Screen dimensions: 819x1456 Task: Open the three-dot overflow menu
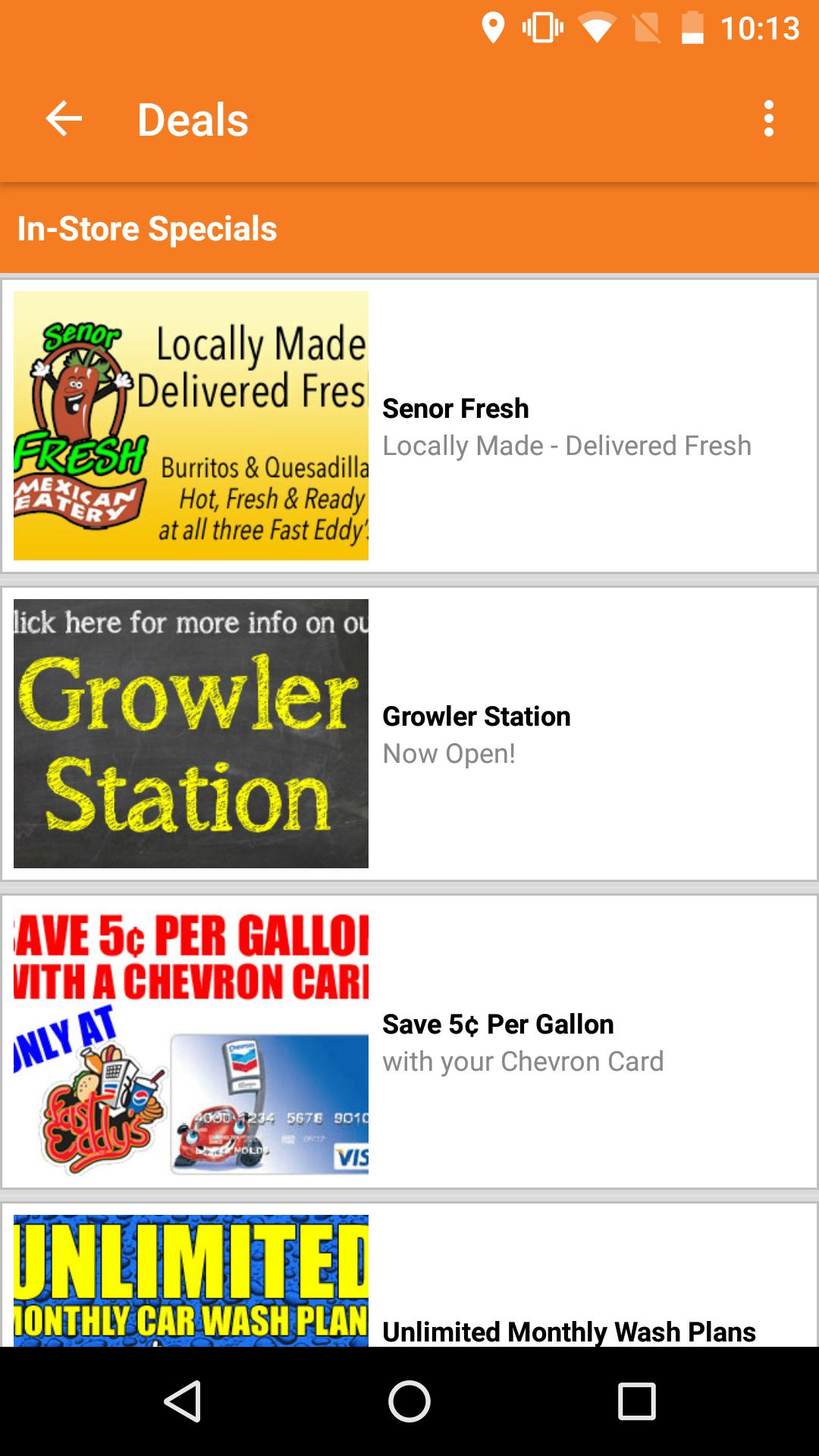(768, 119)
